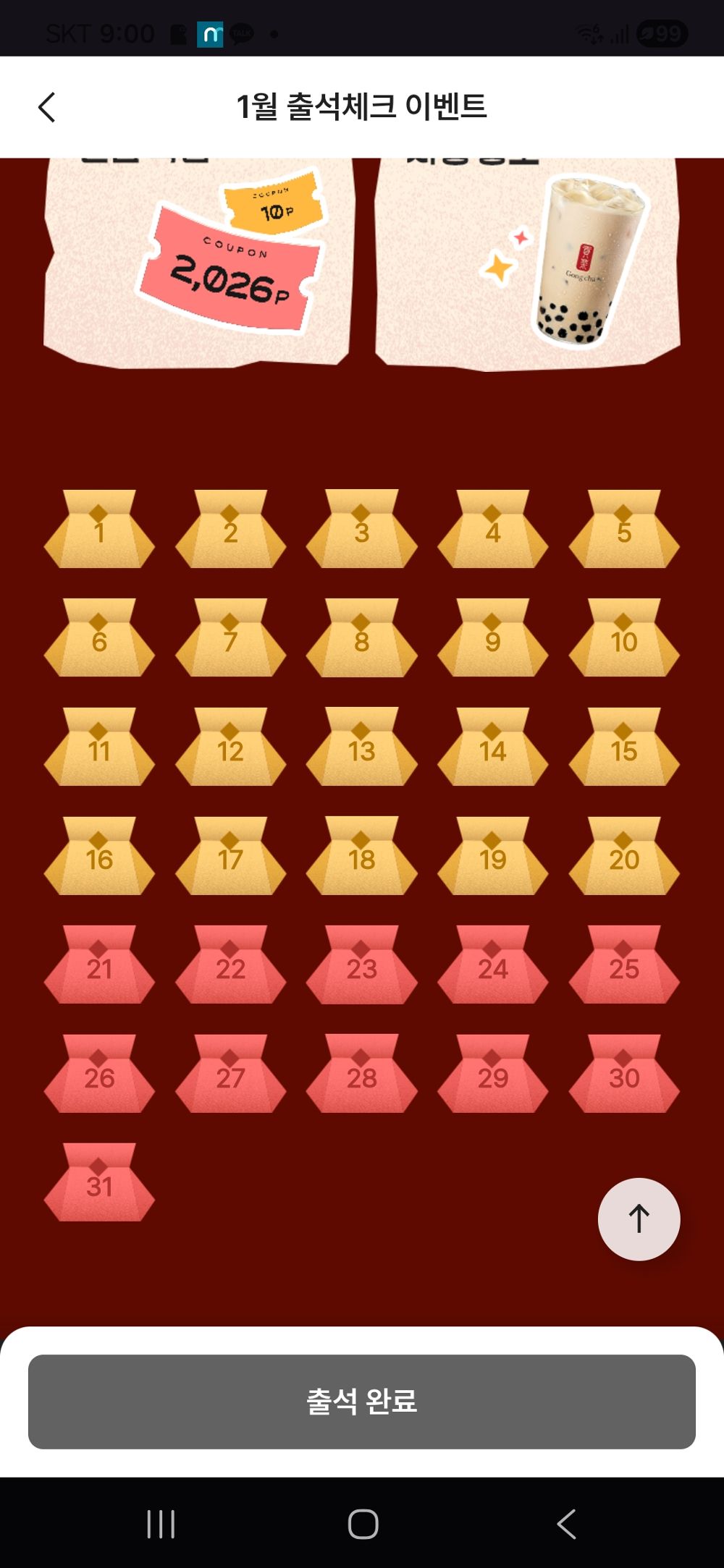Open the gold pouch for day 1

click(99, 530)
